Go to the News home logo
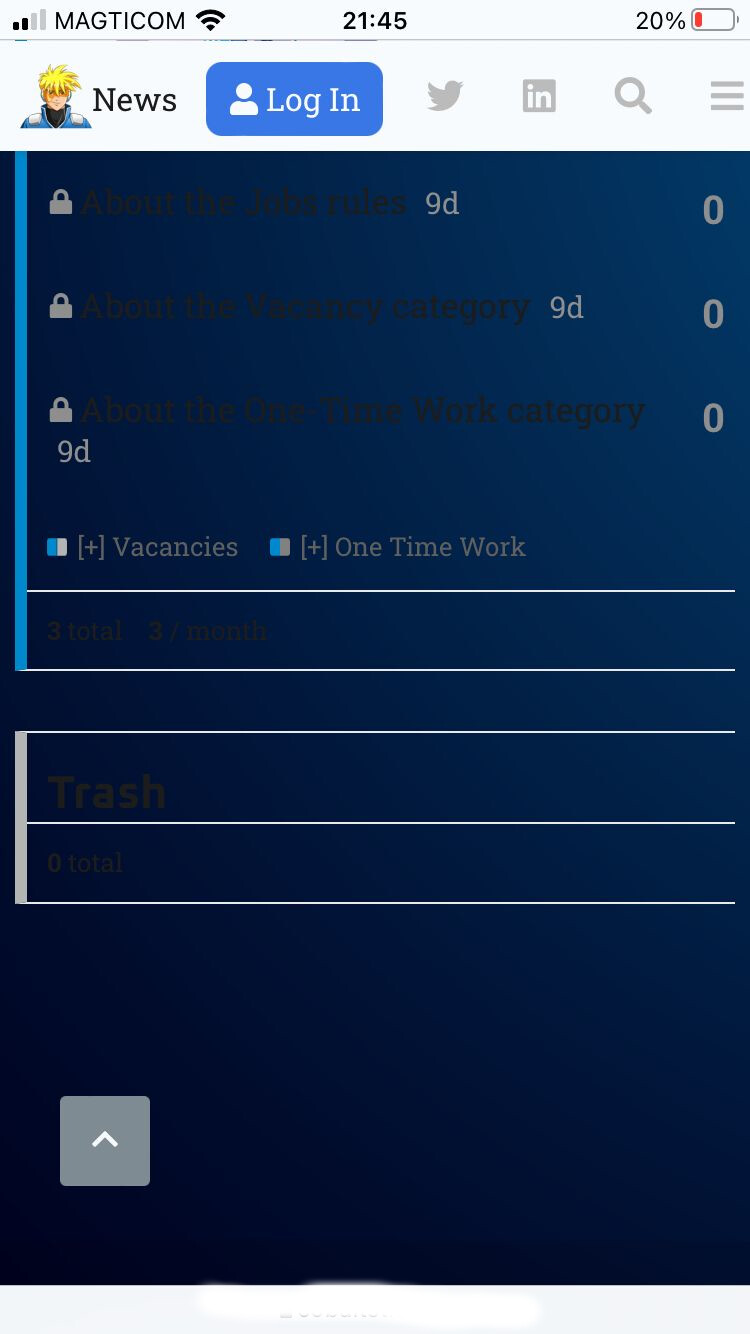Image resolution: width=750 pixels, height=1334 pixels. [98, 98]
